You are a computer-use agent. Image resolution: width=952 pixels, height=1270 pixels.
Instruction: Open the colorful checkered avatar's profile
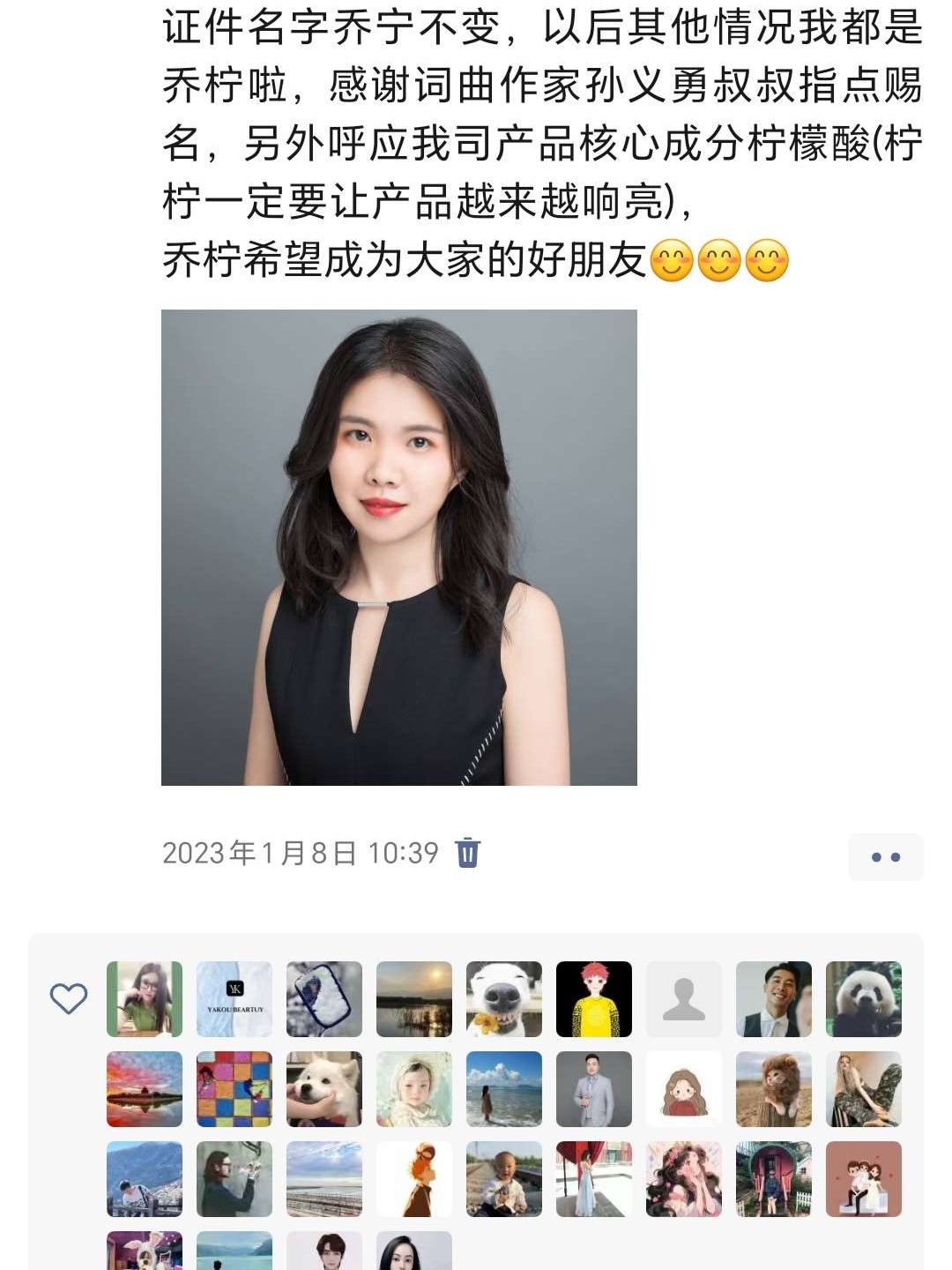coord(234,1088)
